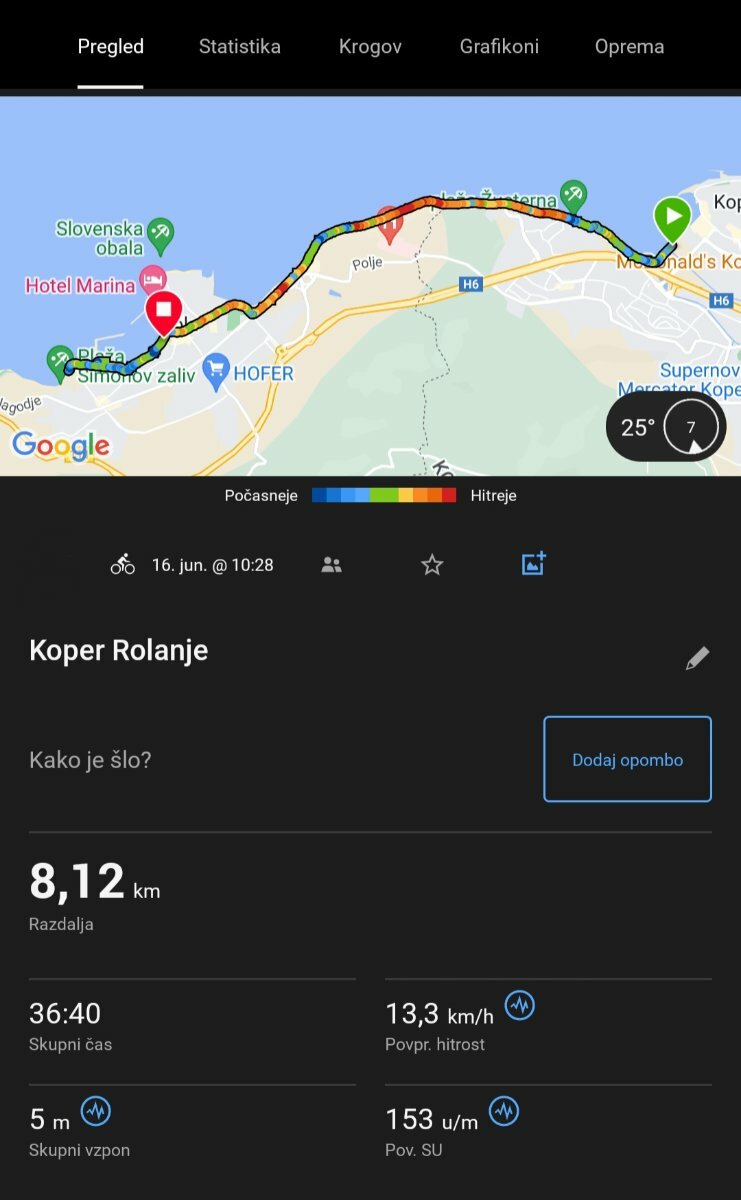Add a photo to the activity
Screen dimensions: 741x1200
(x=534, y=564)
